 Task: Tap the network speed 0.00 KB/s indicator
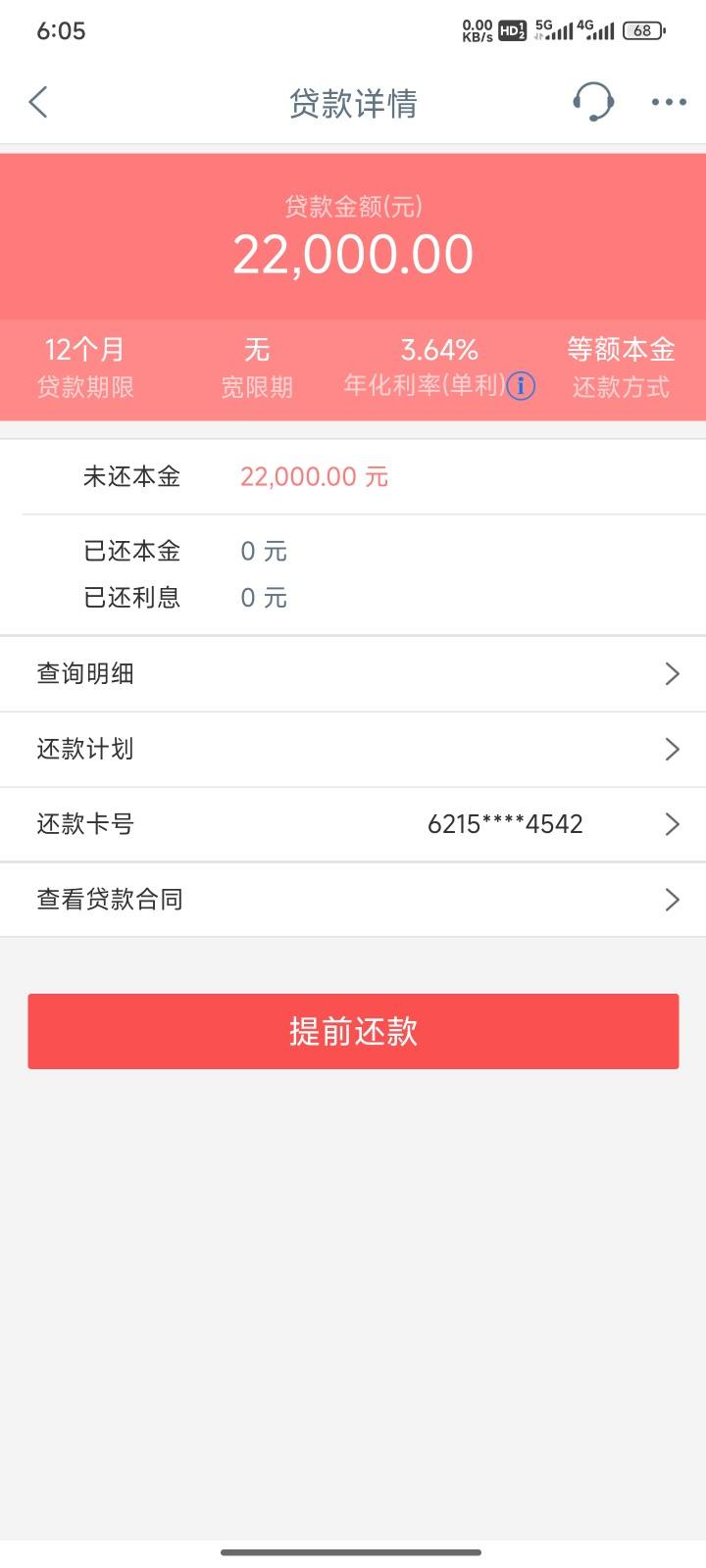478,30
